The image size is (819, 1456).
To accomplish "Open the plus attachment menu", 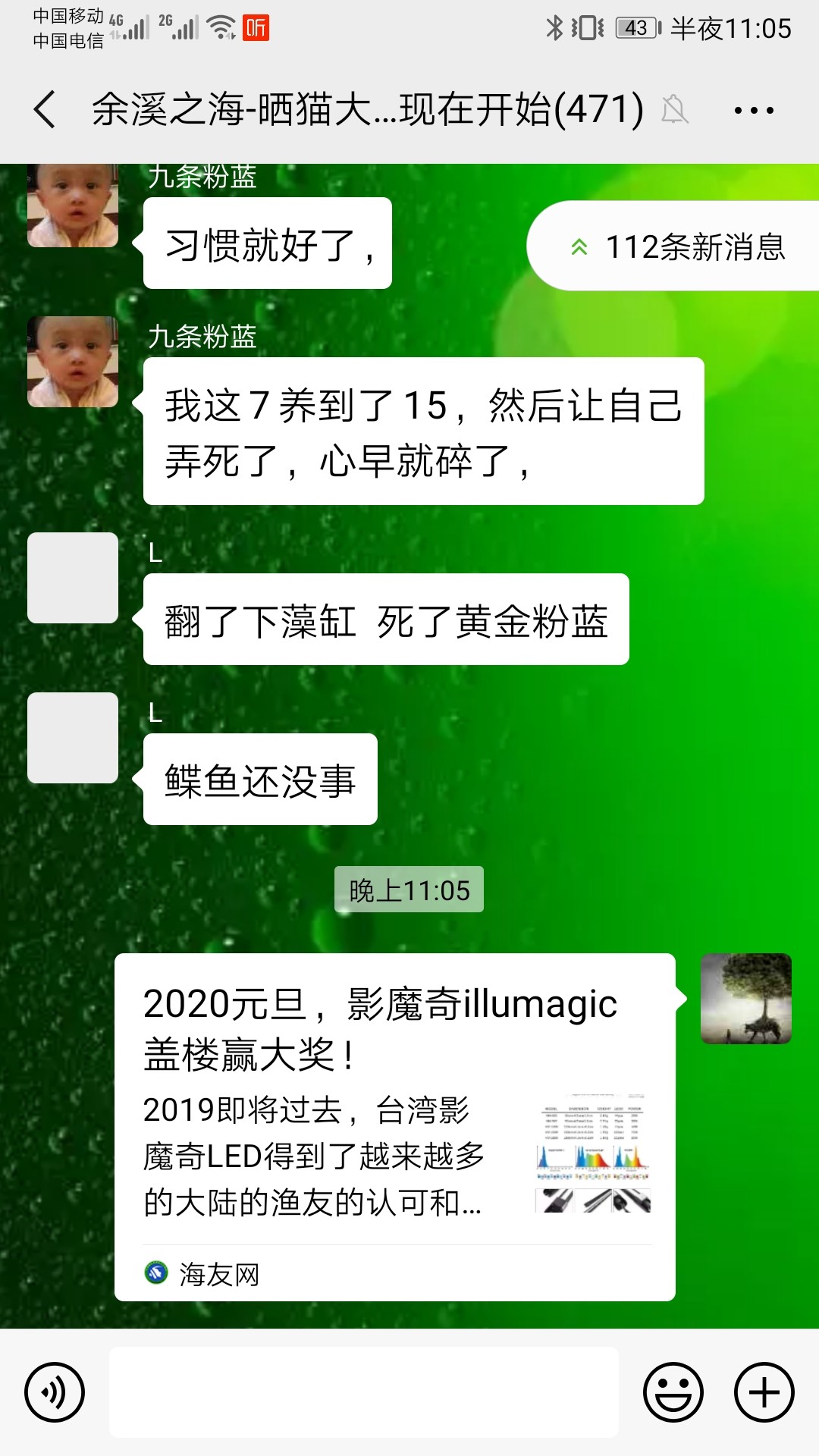I will click(764, 1392).
